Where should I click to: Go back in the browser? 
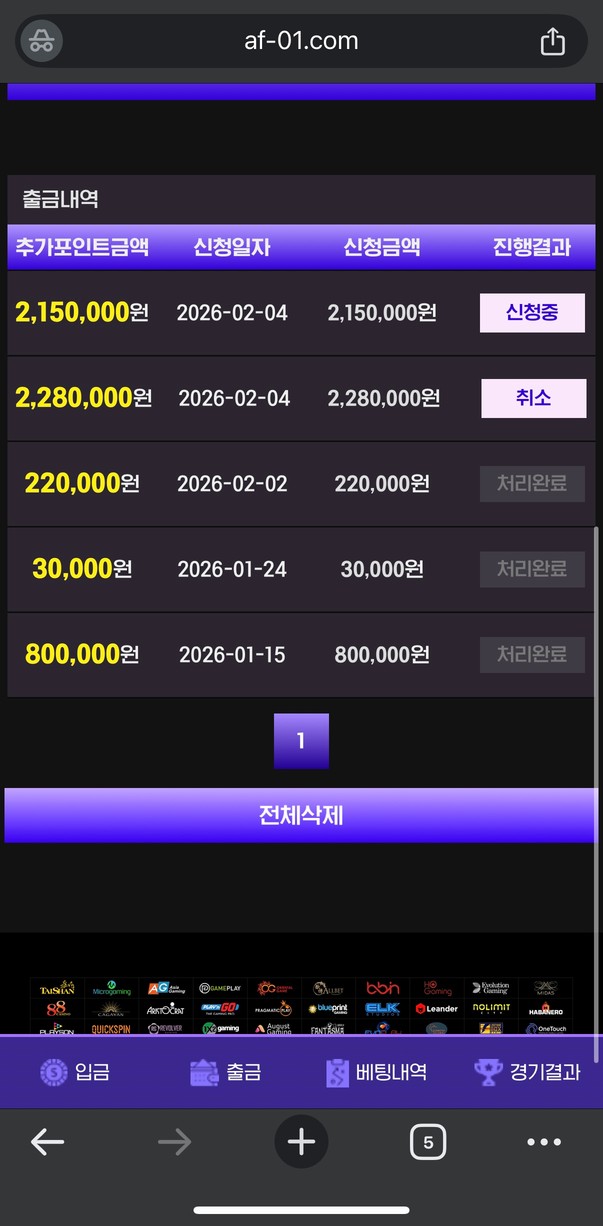47,1142
